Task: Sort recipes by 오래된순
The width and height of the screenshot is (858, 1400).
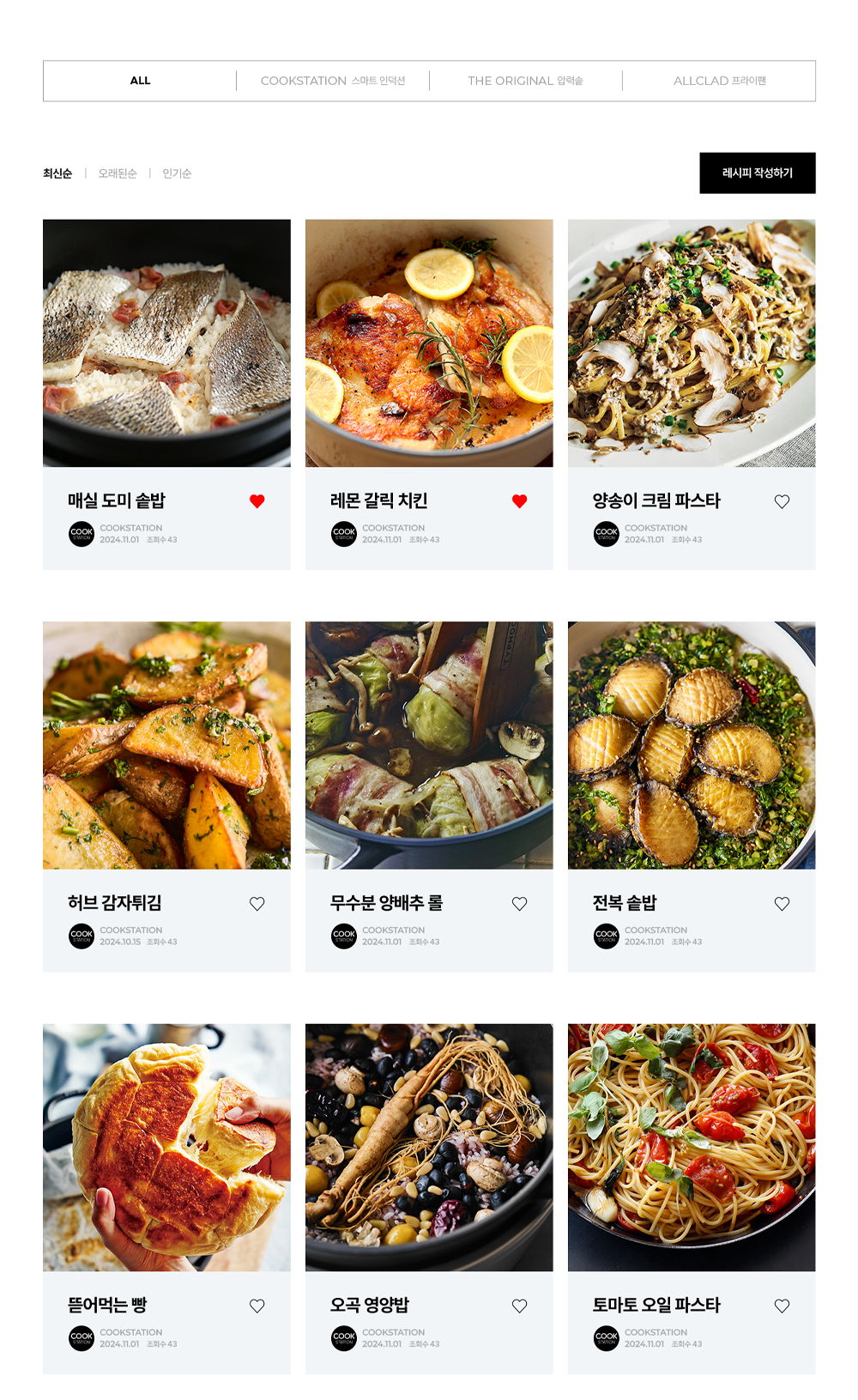Action: point(118,173)
